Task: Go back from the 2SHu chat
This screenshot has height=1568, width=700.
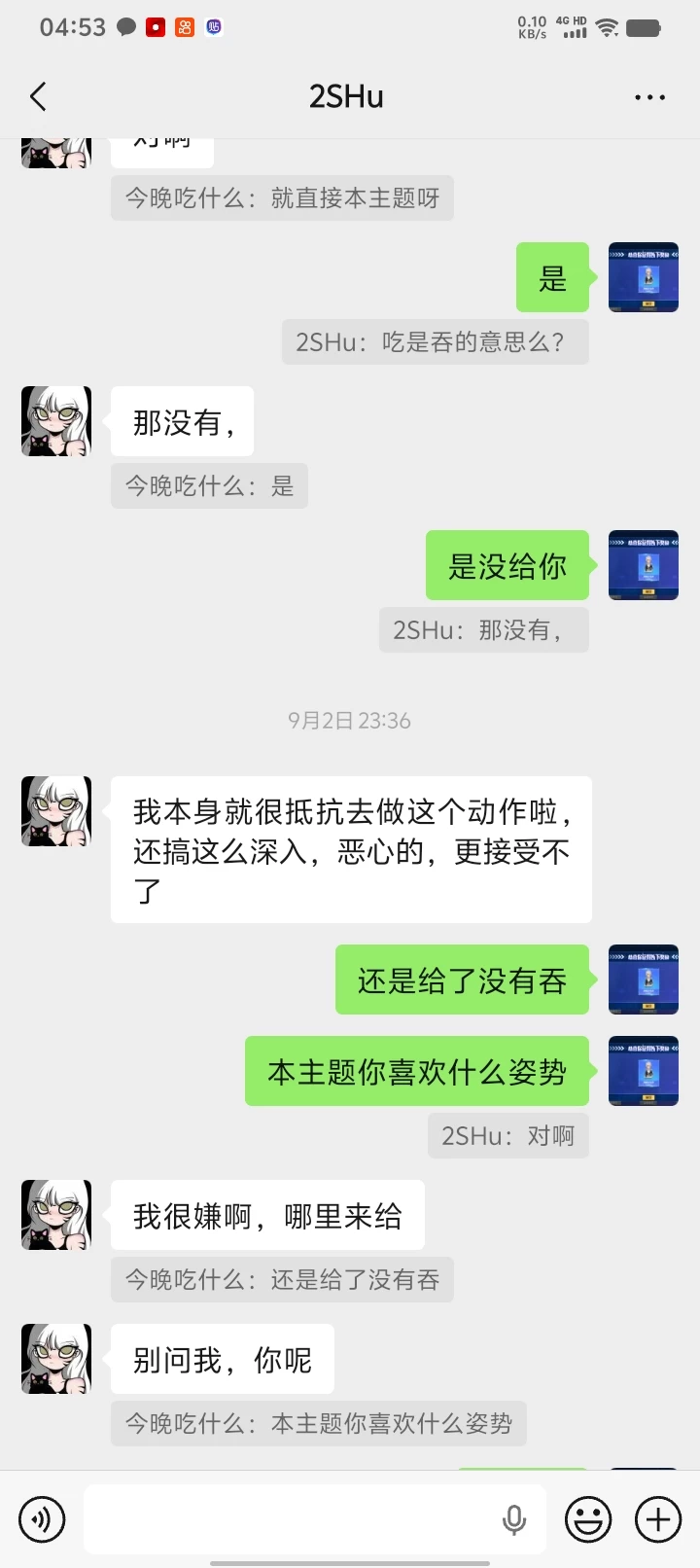Action: 38,96
